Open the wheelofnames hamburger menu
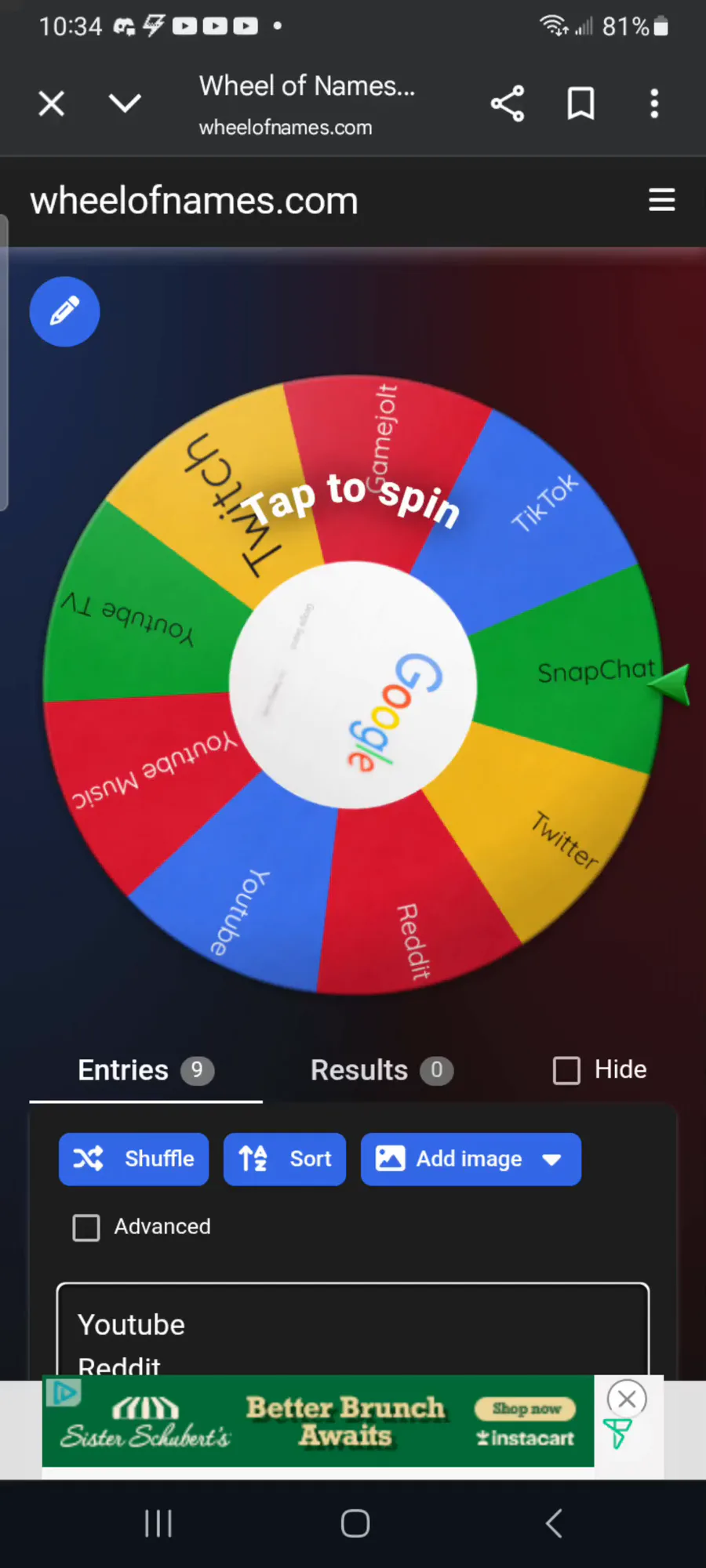Image resolution: width=706 pixels, height=1568 pixels. pyautogui.click(x=662, y=201)
